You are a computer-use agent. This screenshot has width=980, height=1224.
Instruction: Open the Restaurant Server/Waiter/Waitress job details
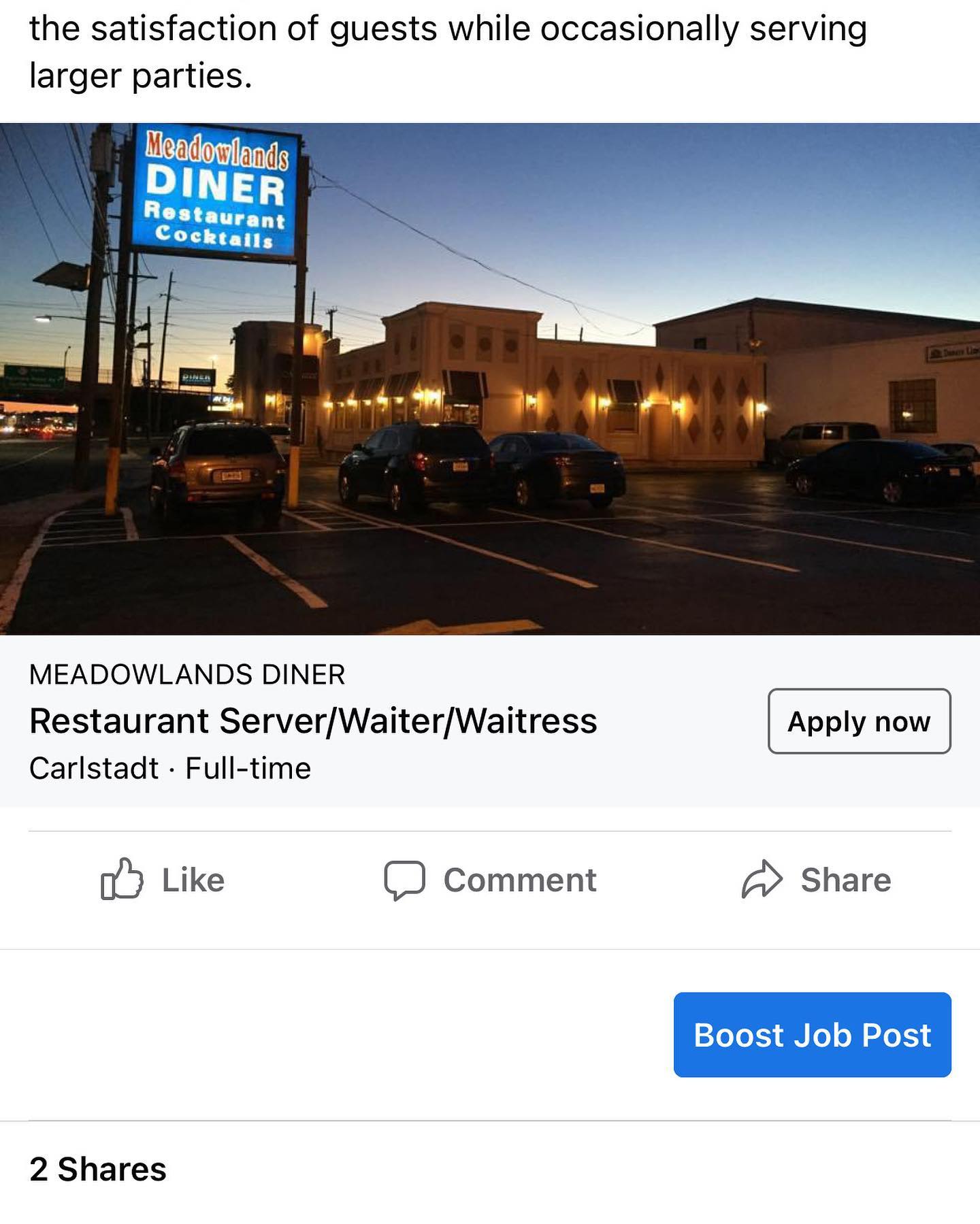tap(313, 721)
